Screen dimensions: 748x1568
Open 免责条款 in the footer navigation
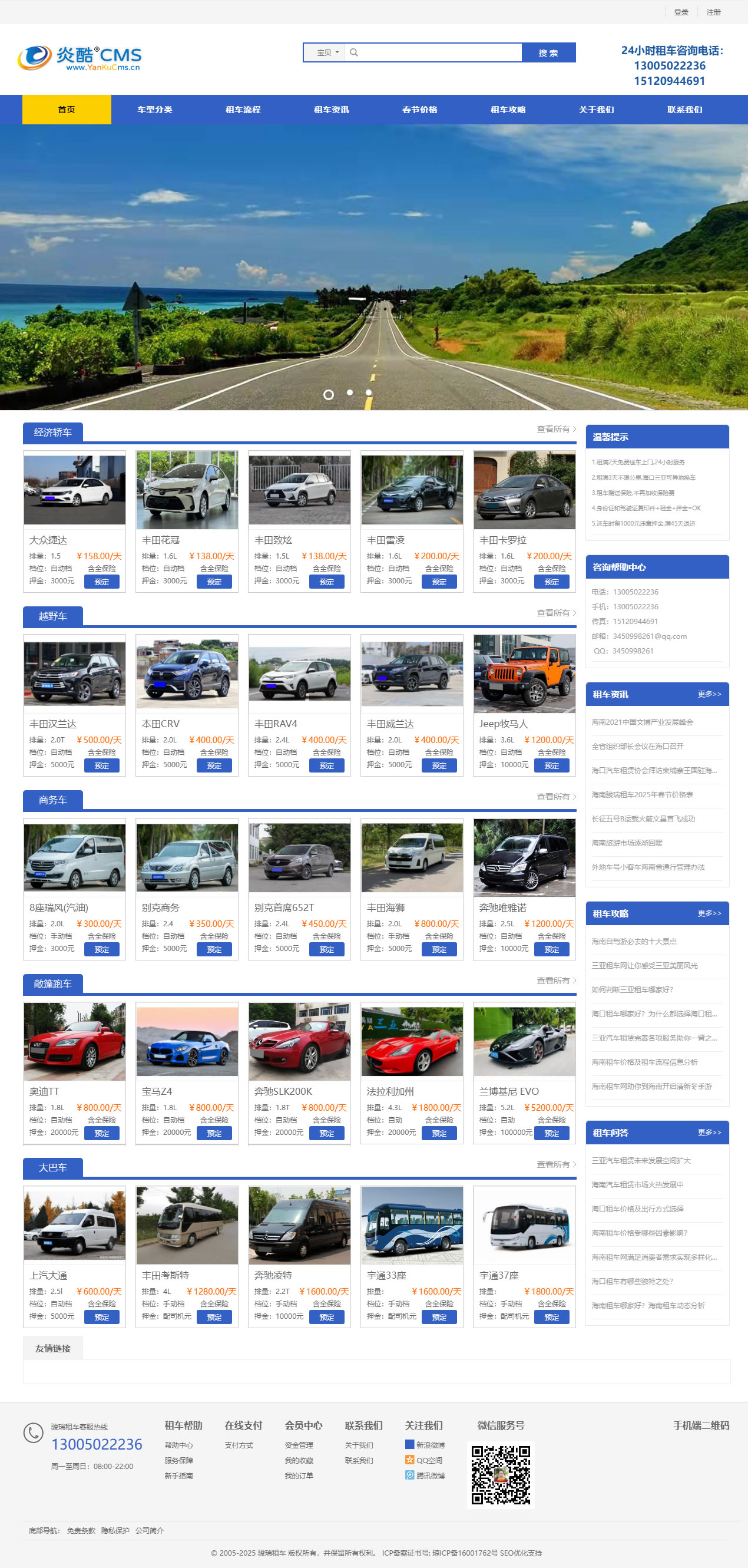pos(81,1530)
